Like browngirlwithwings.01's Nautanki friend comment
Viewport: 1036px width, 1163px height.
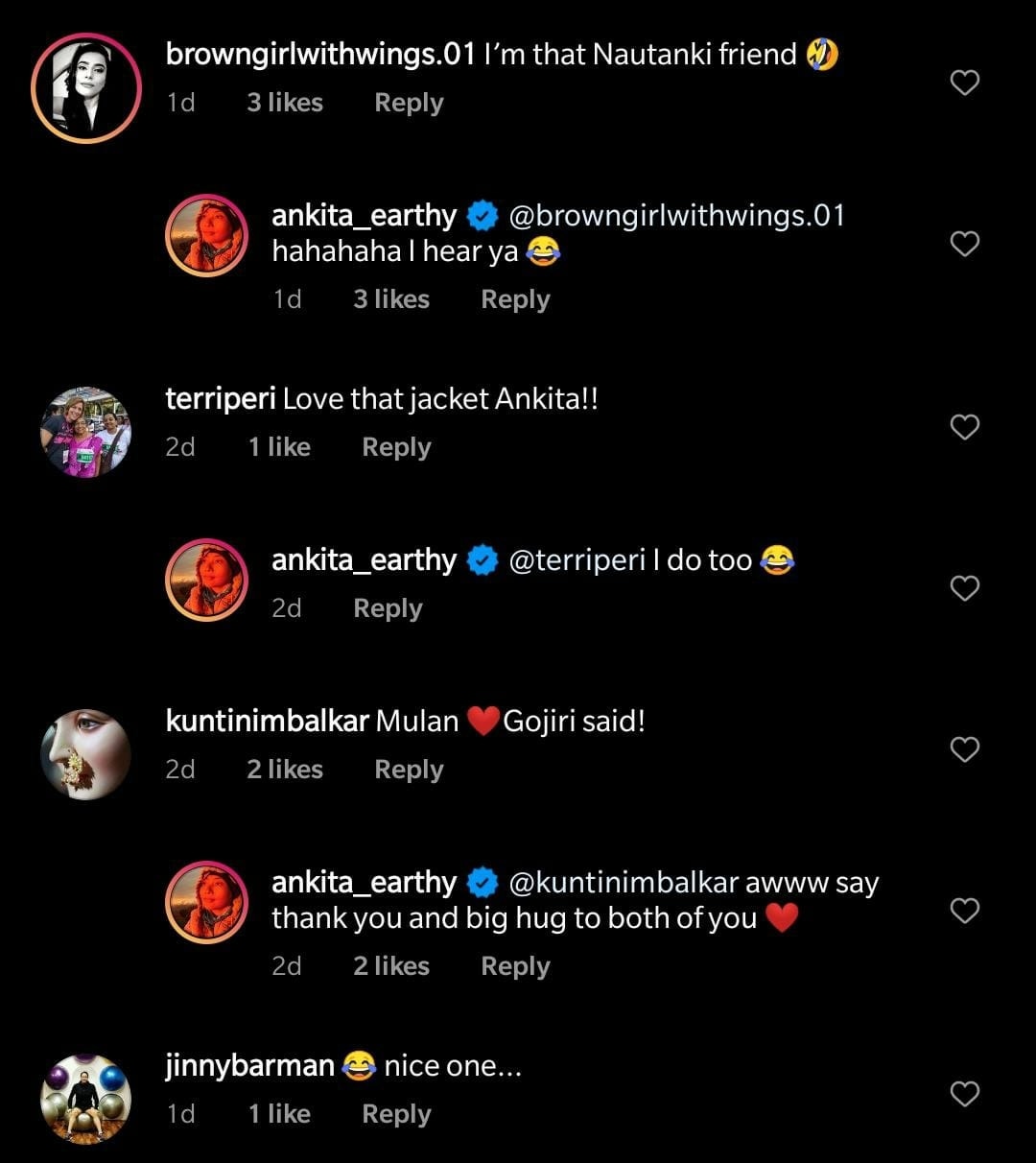tap(964, 83)
